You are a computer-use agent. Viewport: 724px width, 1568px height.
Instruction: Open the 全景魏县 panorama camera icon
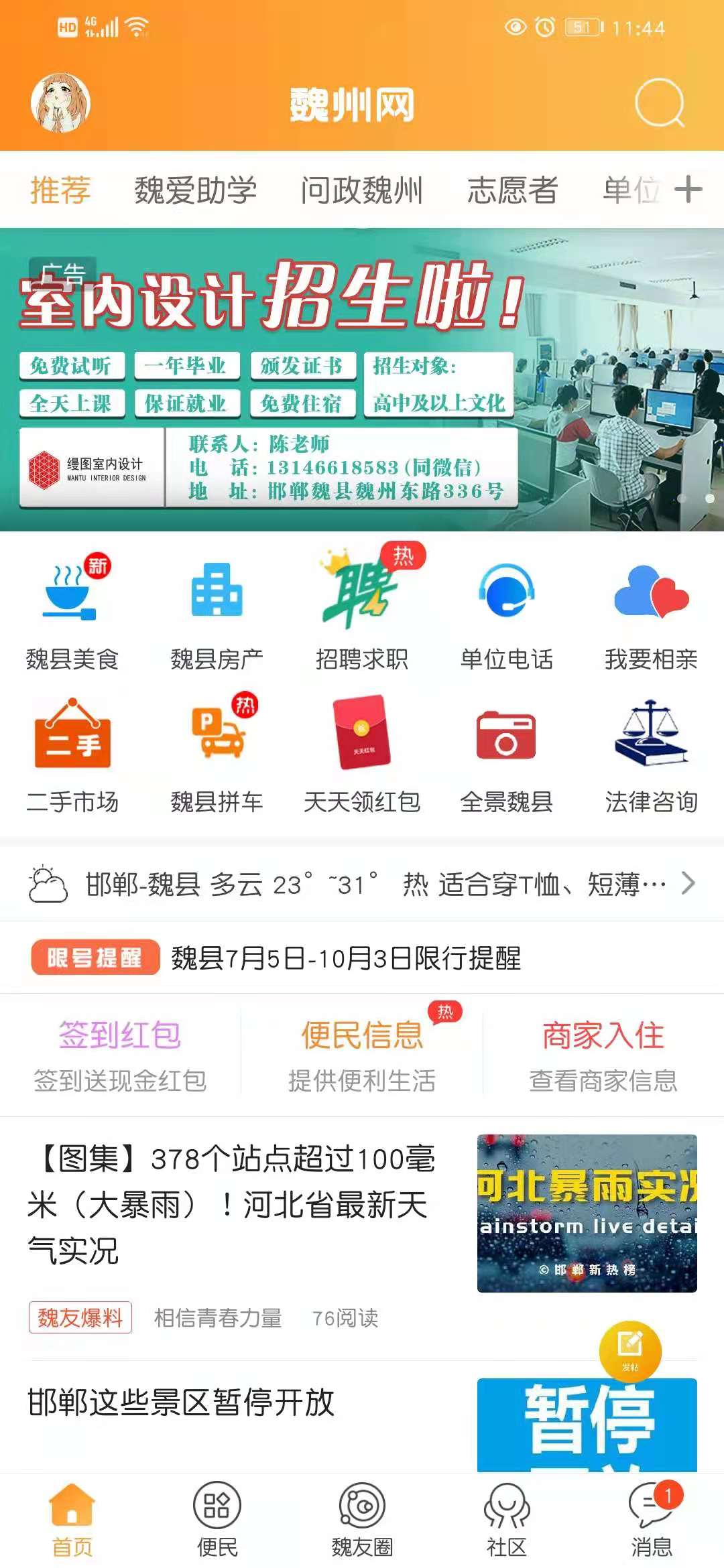tap(506, 744)
